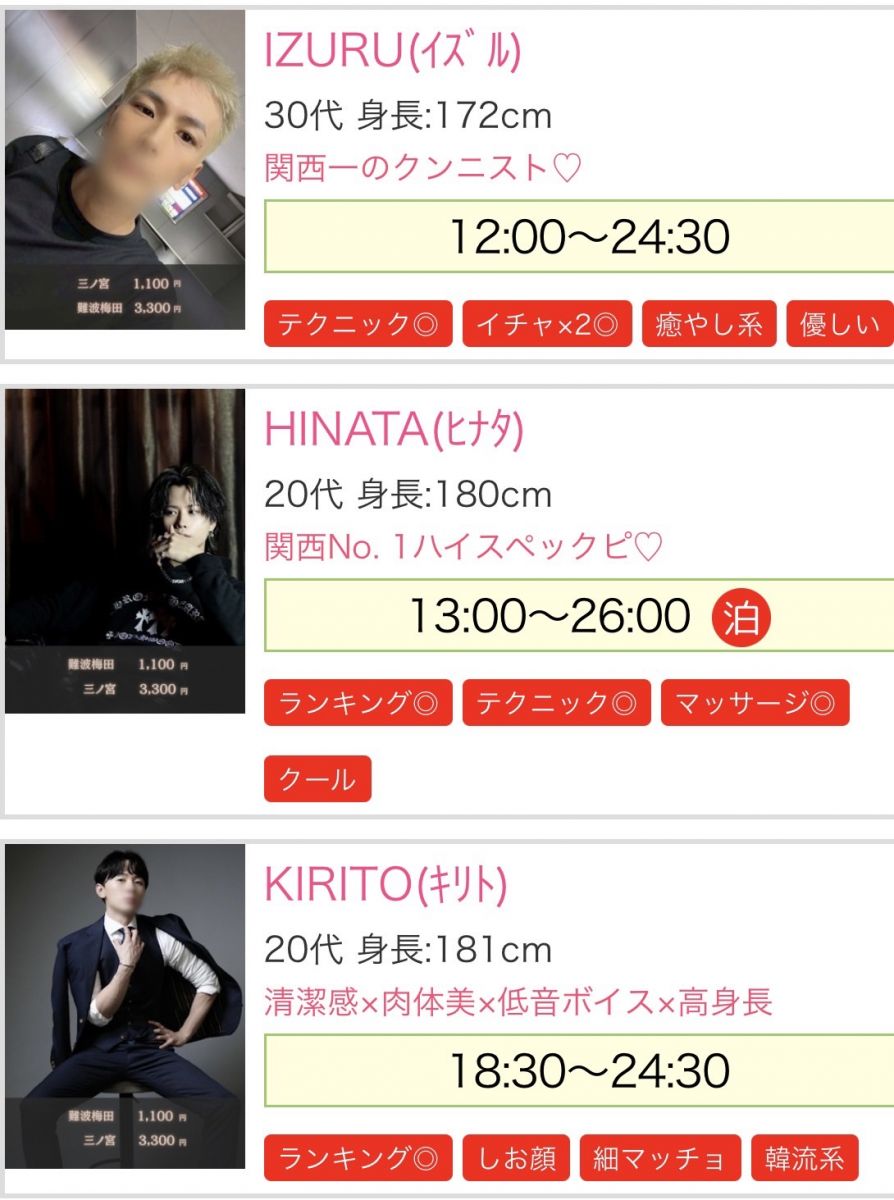Open HINATA's profile photo
894x1200 pixels.
coord(125,550)
